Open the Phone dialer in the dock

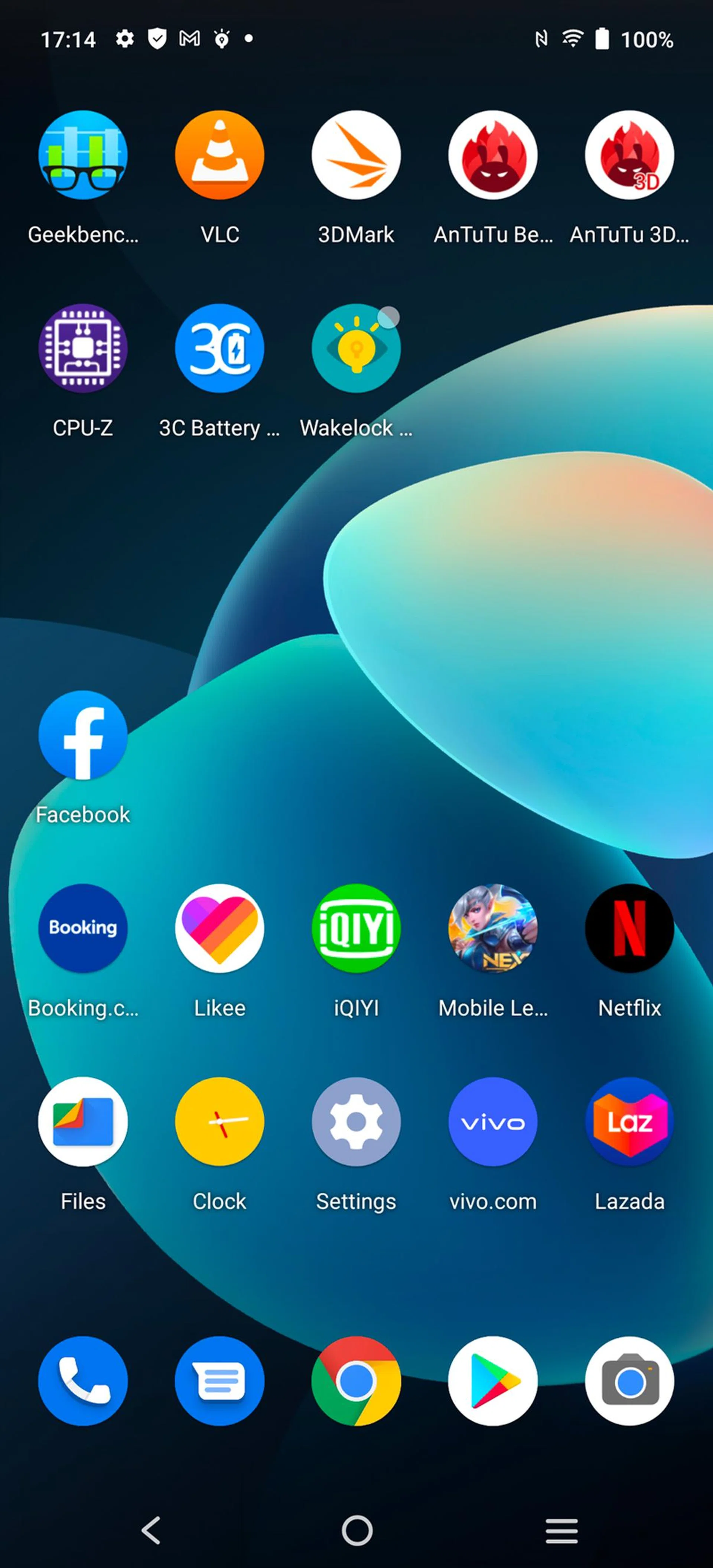point(83,1381)
